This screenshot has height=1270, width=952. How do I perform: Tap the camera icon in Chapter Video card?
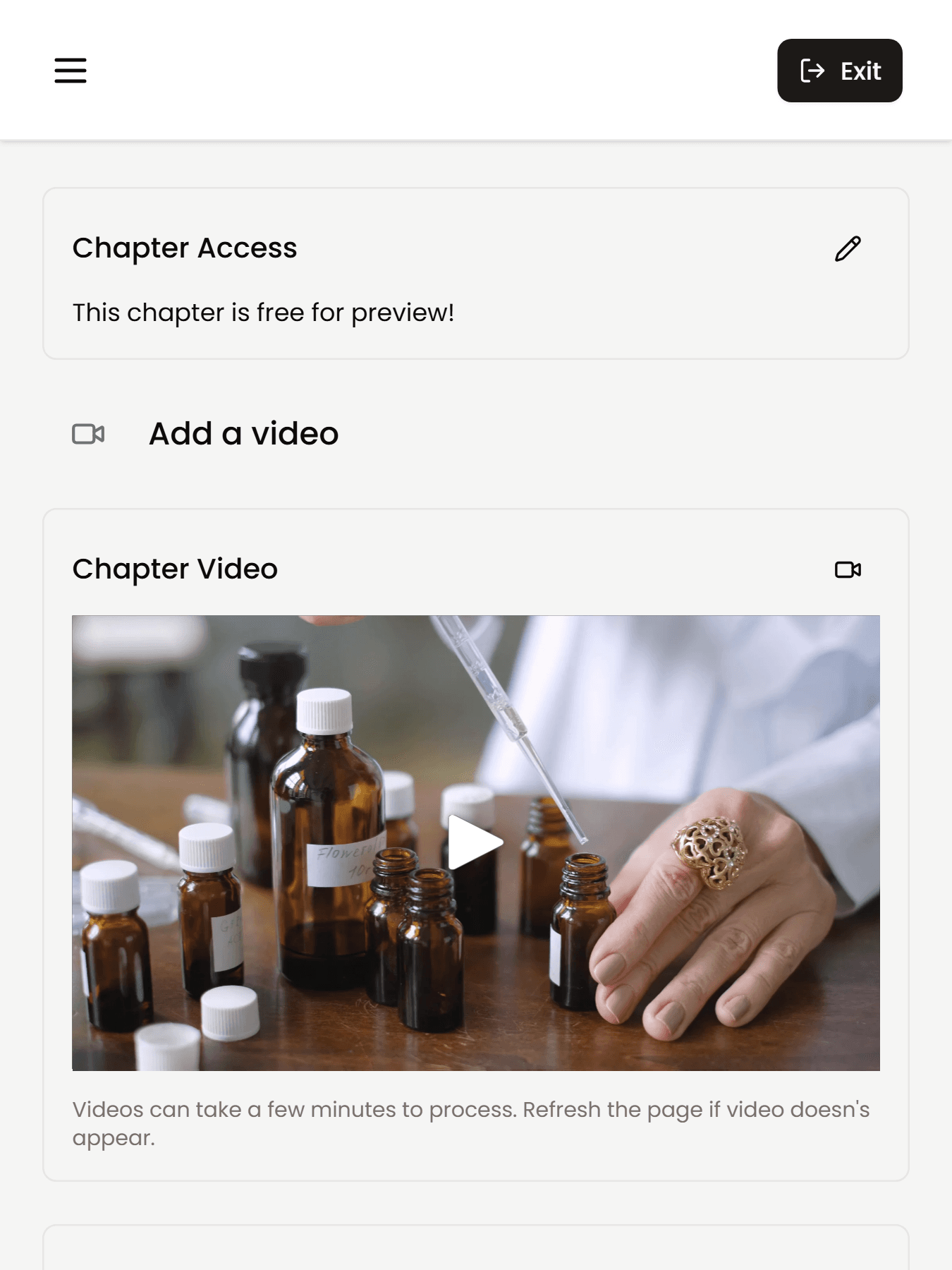pos(848,569)
